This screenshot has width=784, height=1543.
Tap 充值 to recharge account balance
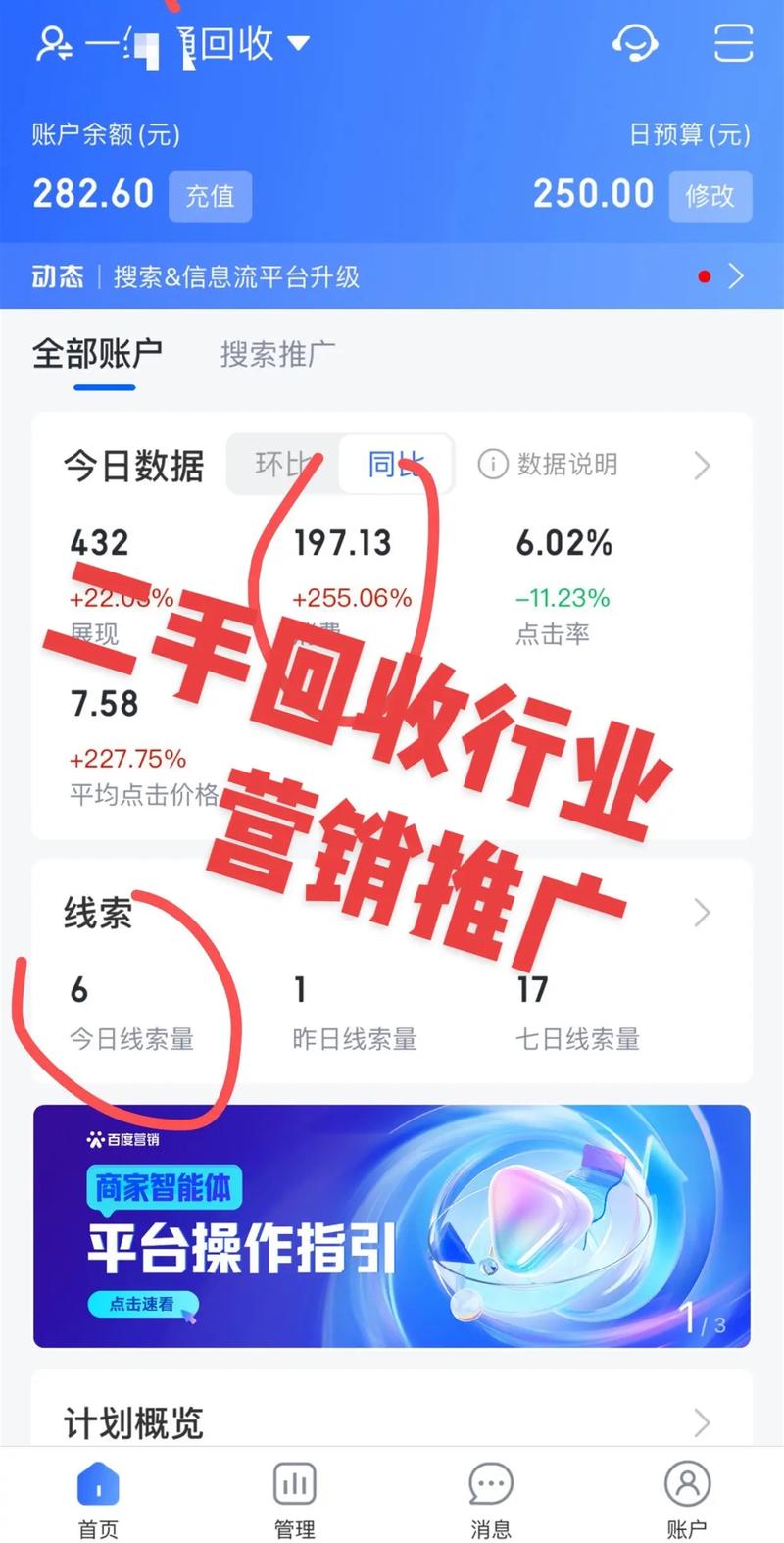(x=210, y=196)
